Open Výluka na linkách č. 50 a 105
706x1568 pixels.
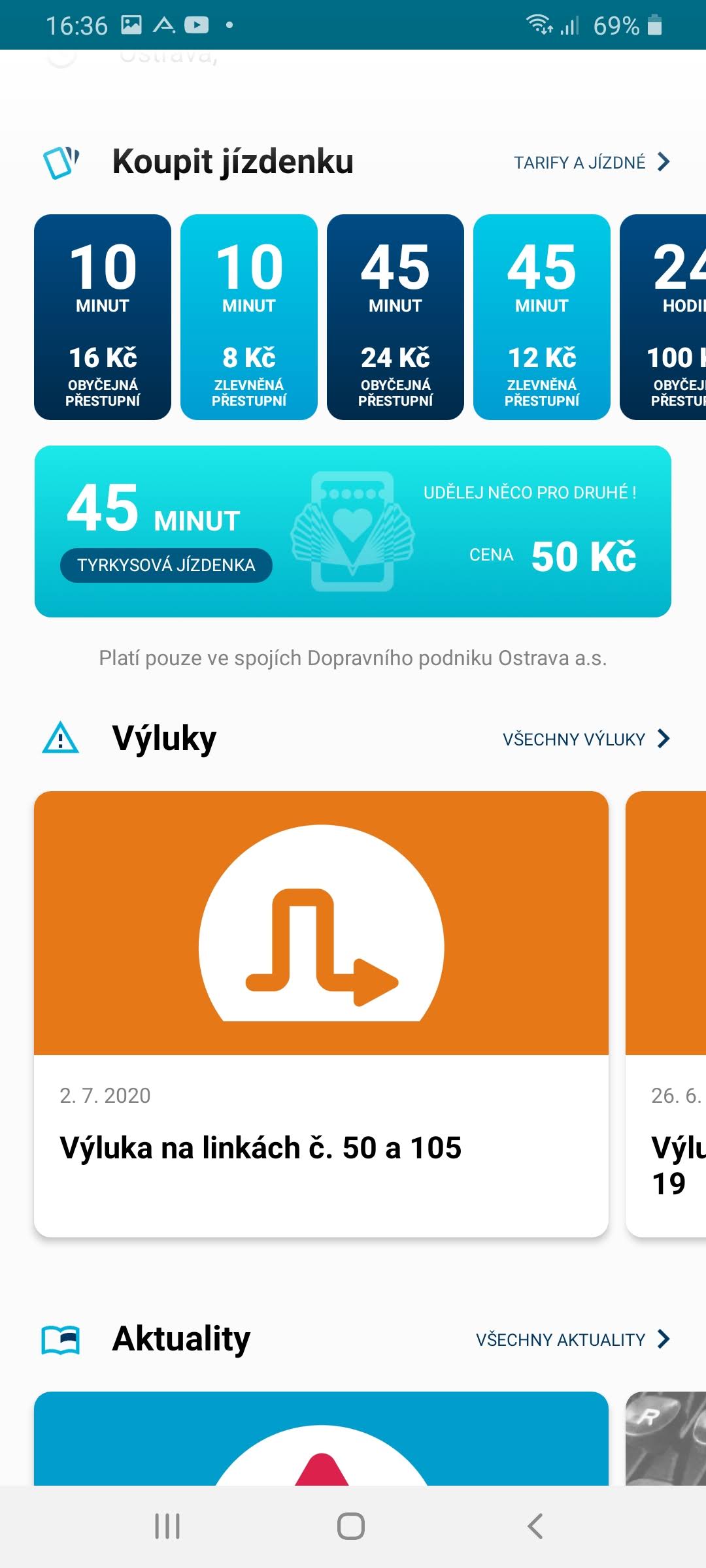pos(321,1014)
